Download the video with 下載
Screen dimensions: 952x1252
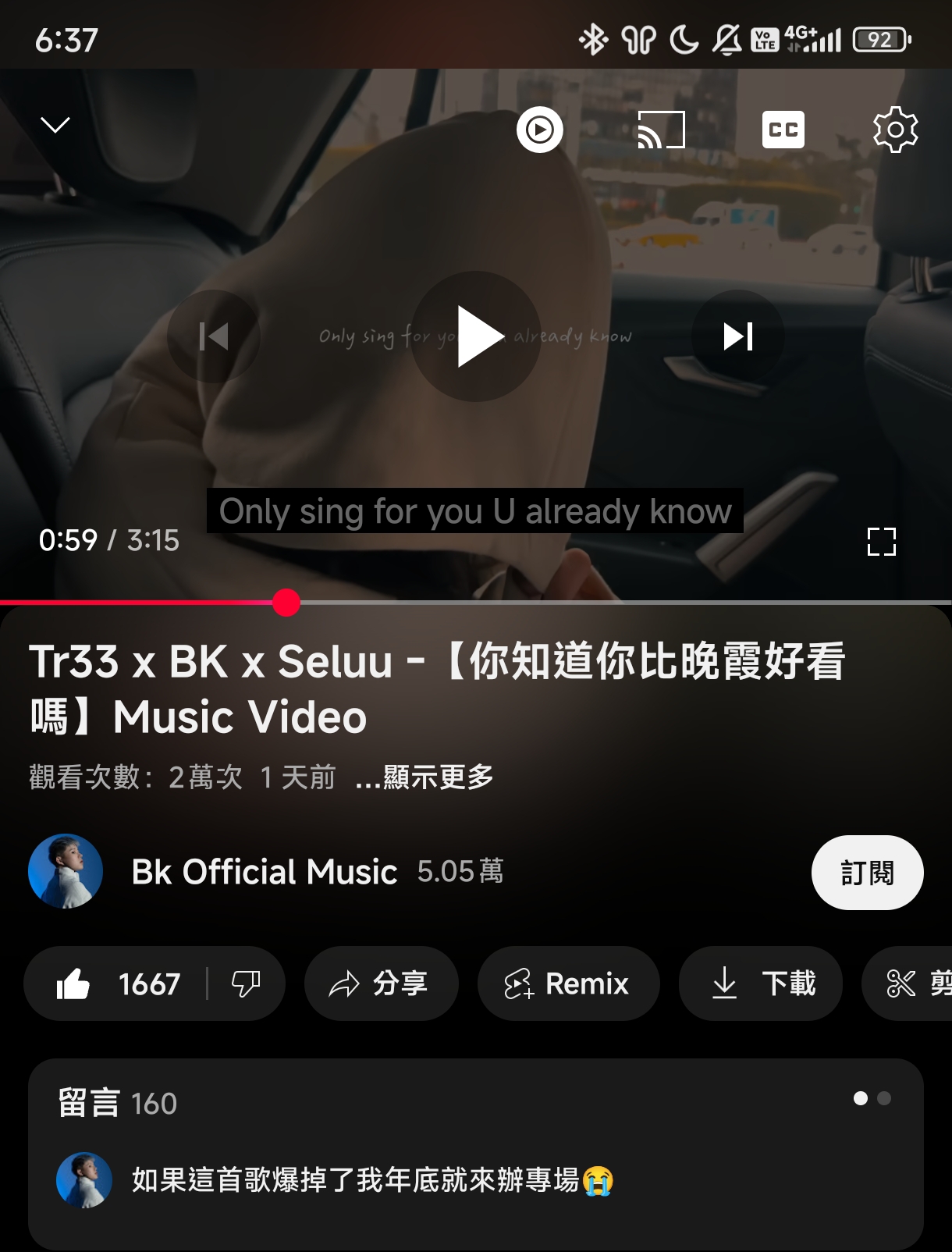[x=761, y=983]
